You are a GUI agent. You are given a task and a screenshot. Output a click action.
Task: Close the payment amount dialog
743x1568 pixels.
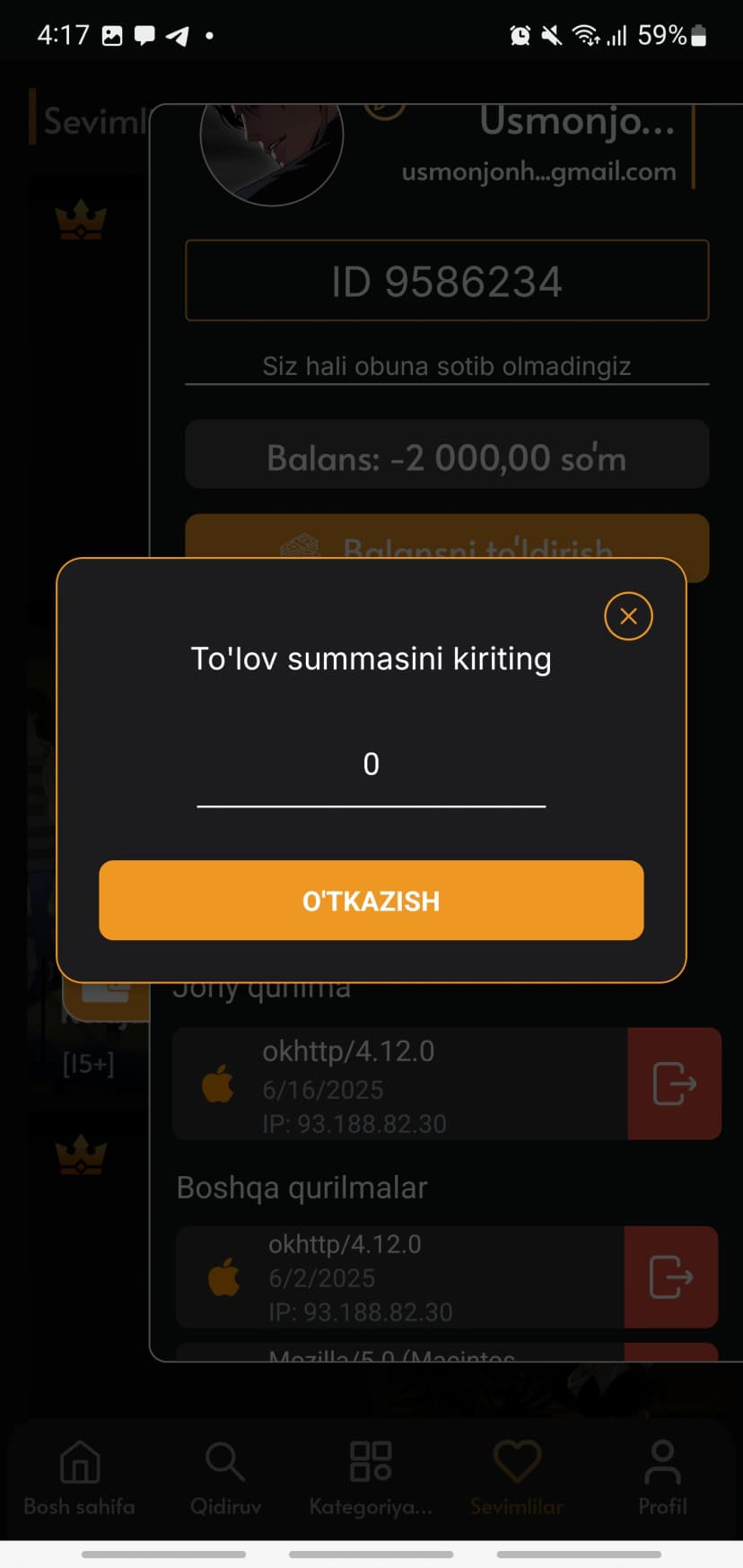point(628,616)
